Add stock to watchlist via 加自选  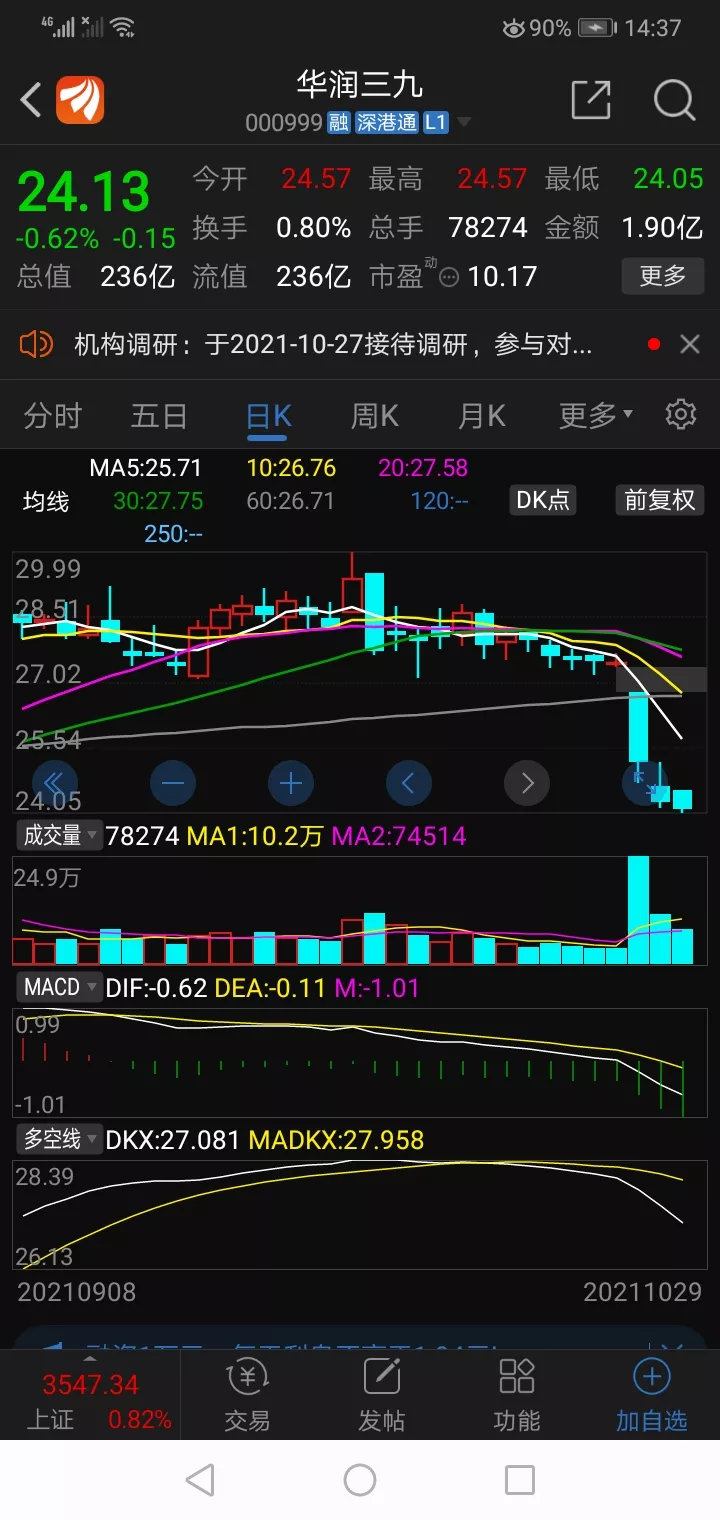[651, 1396]
